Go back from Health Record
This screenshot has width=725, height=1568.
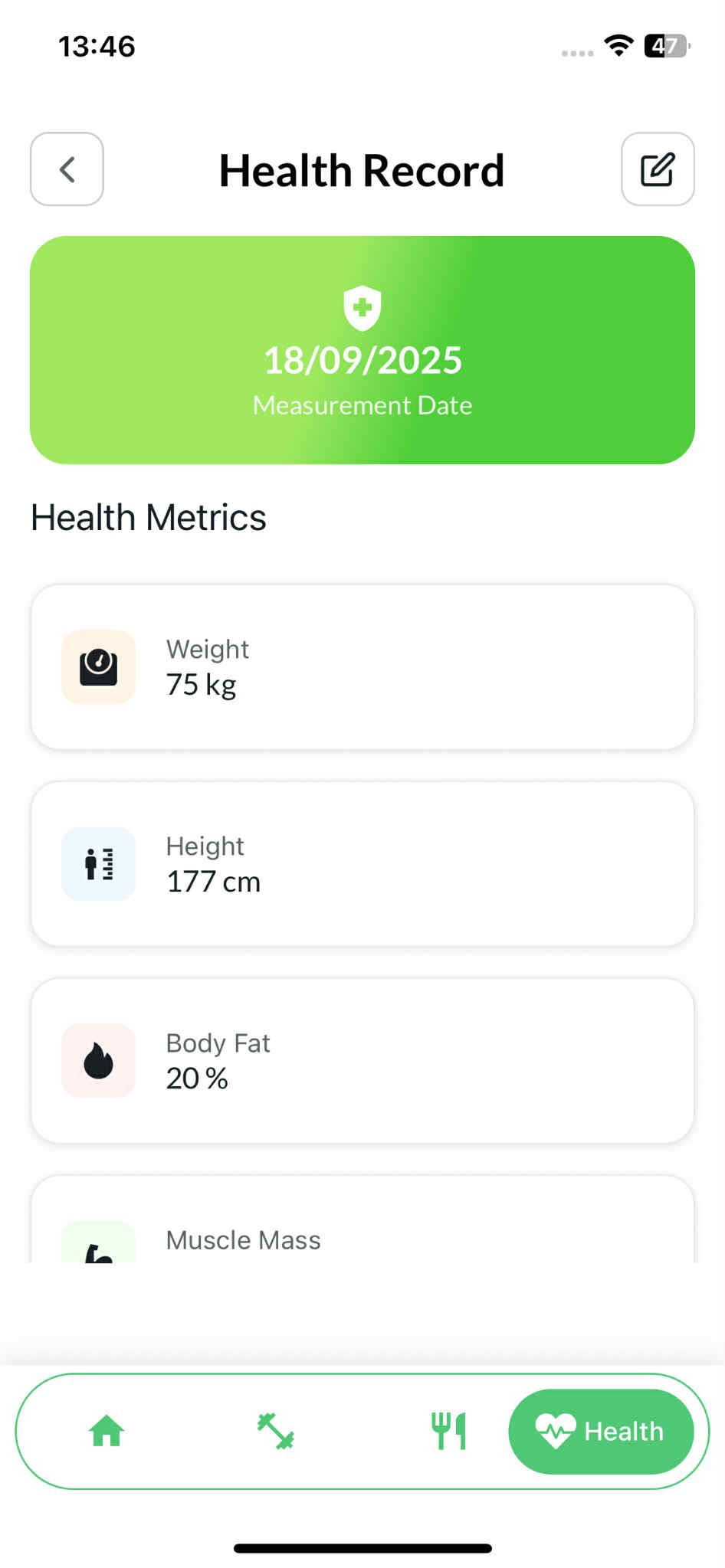67,169
